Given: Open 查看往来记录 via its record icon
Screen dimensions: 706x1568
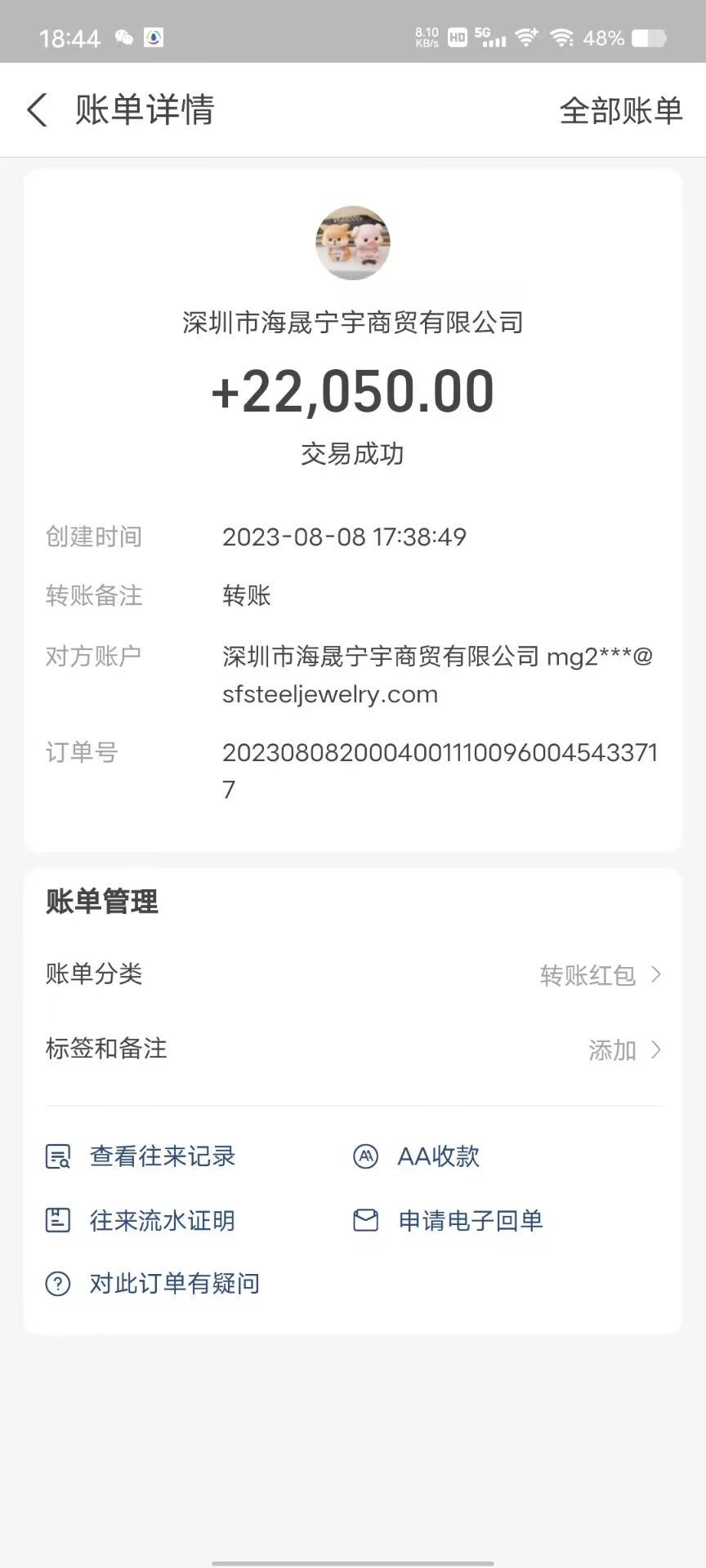Looking at the screenshot, I should pos(57,1156).
